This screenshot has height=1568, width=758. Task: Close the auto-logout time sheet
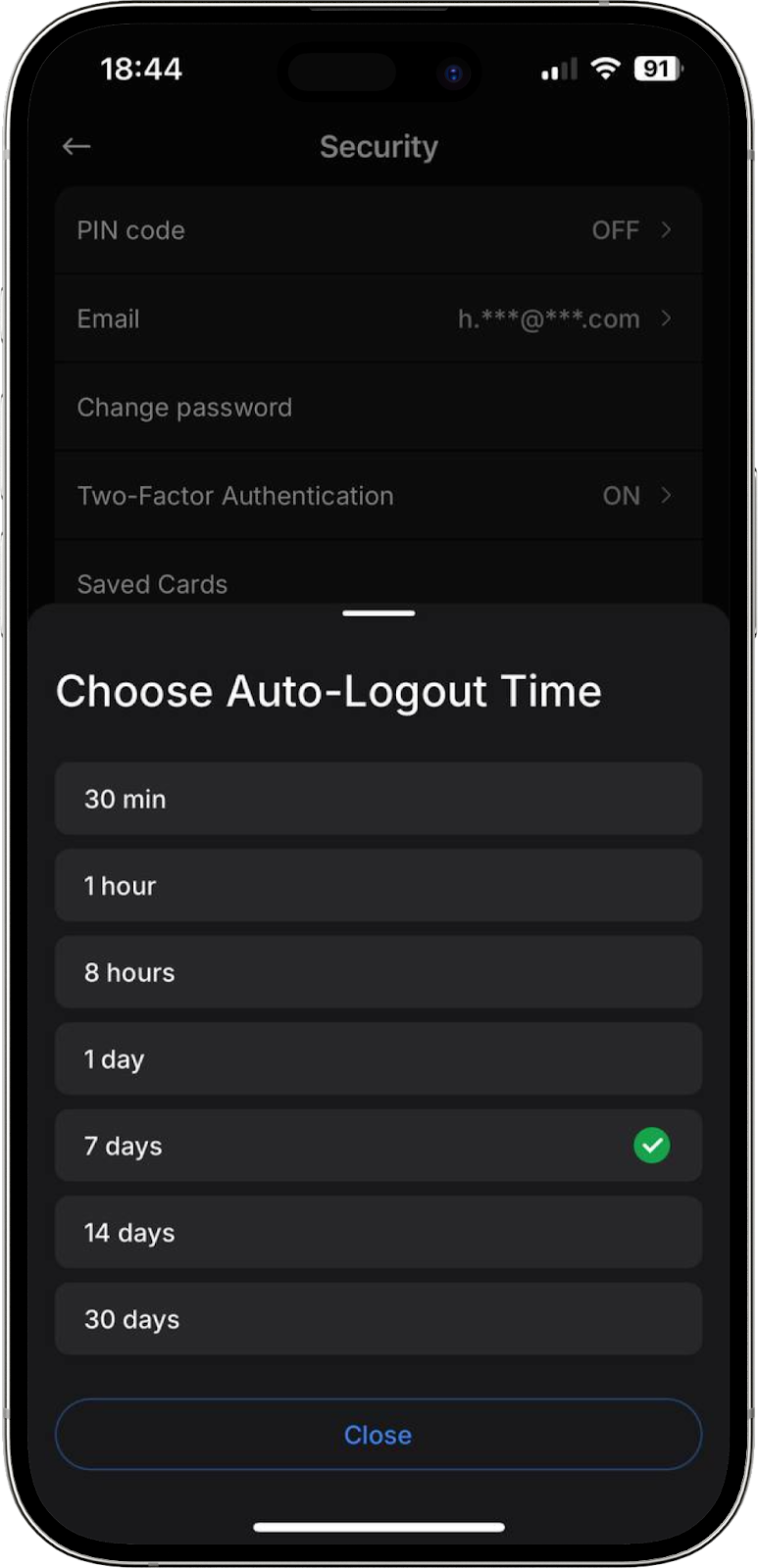tap(378, 1435)
